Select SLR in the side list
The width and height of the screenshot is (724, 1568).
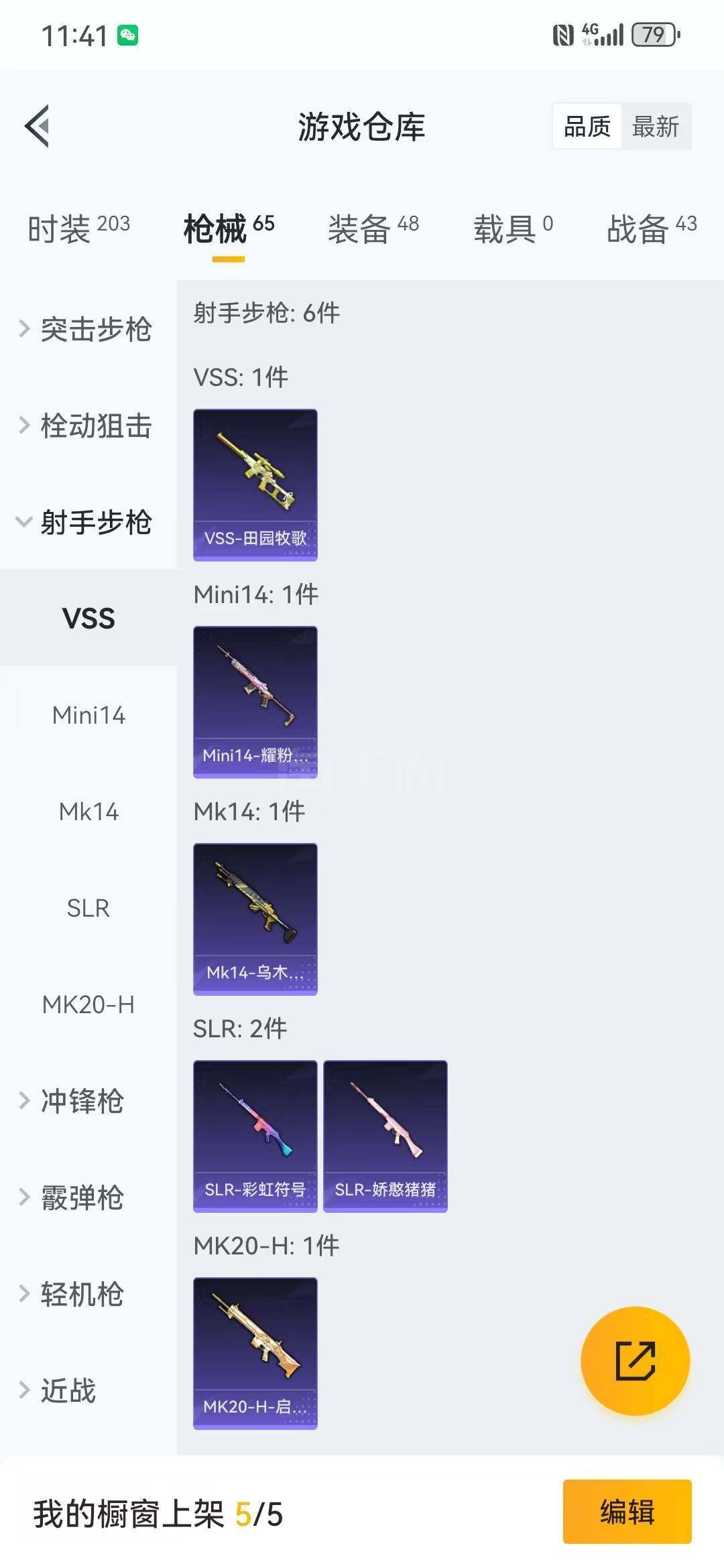click(88, 908)
